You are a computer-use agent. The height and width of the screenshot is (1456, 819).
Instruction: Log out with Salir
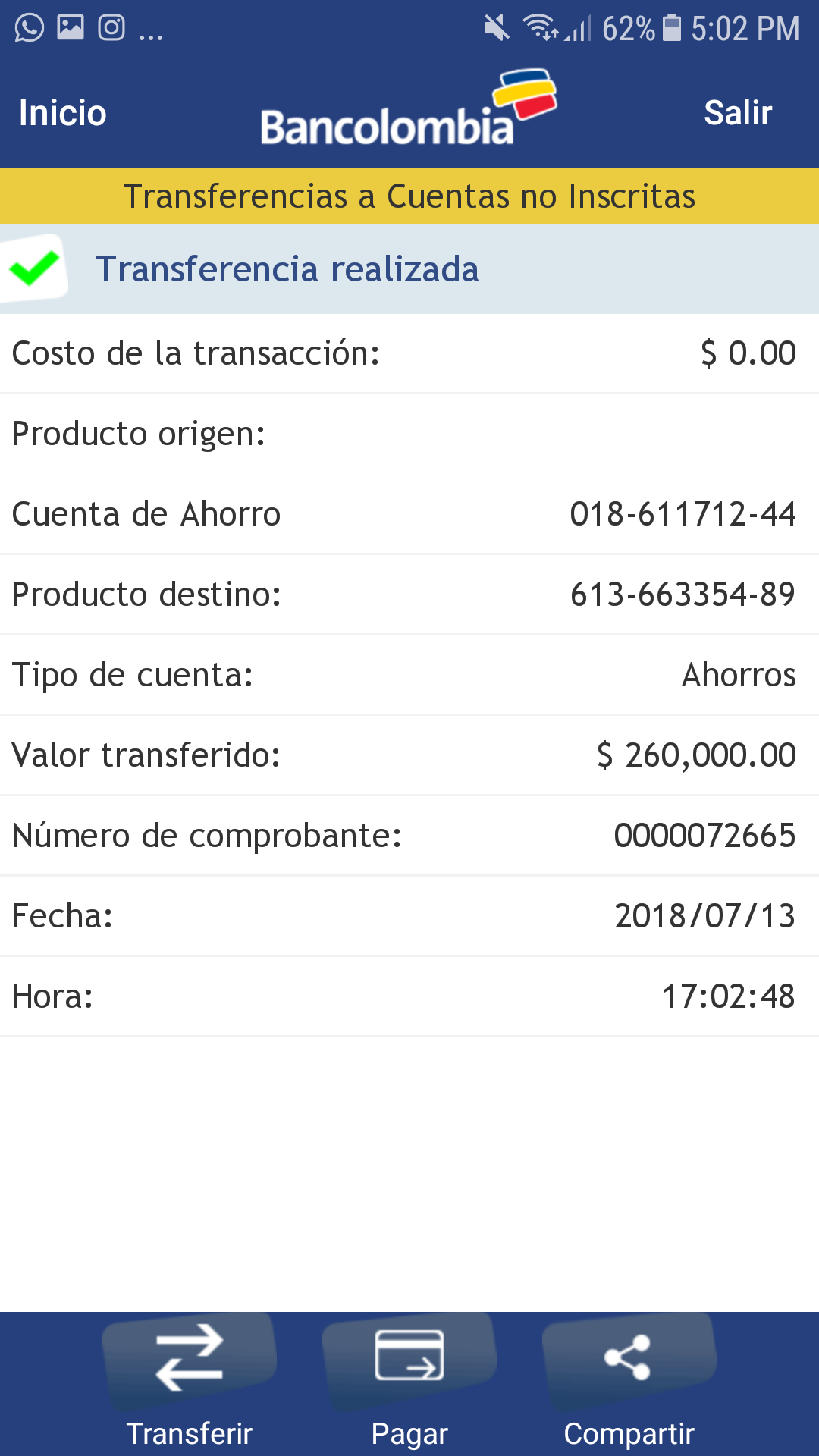pyautogui.click(x=737, y=113)
